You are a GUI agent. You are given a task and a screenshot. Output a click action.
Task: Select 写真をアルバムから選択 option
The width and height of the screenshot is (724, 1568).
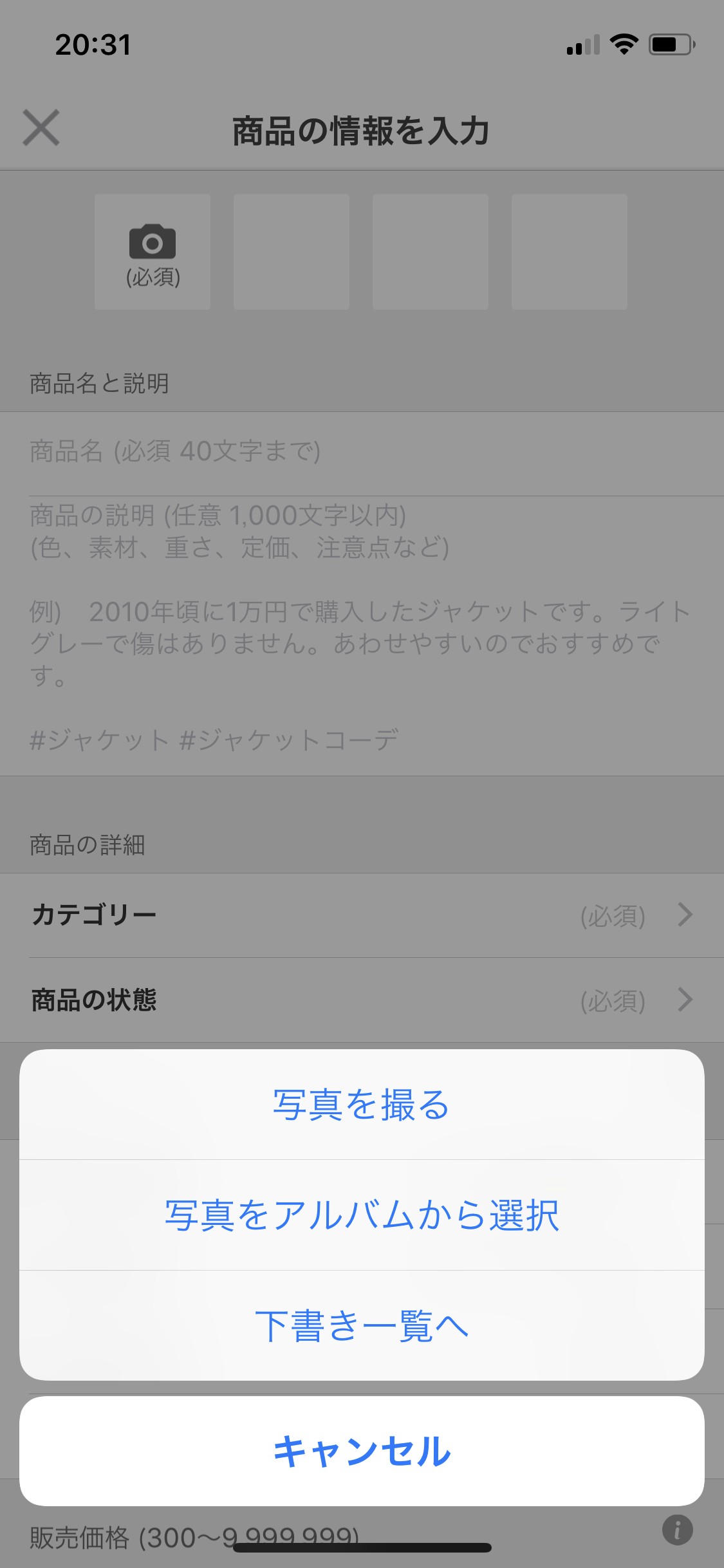[362, 1215]
